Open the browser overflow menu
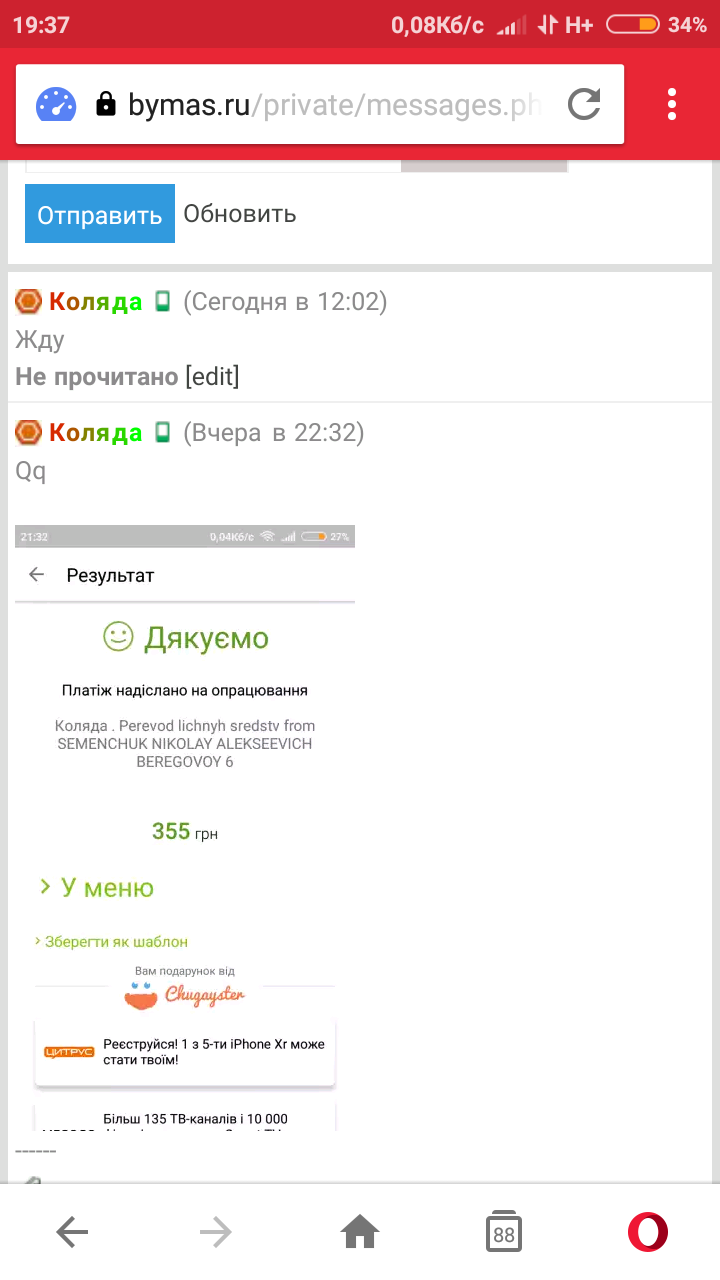Screen dimensions: 720x1280 pyautogui.click(x=672, y=104)
